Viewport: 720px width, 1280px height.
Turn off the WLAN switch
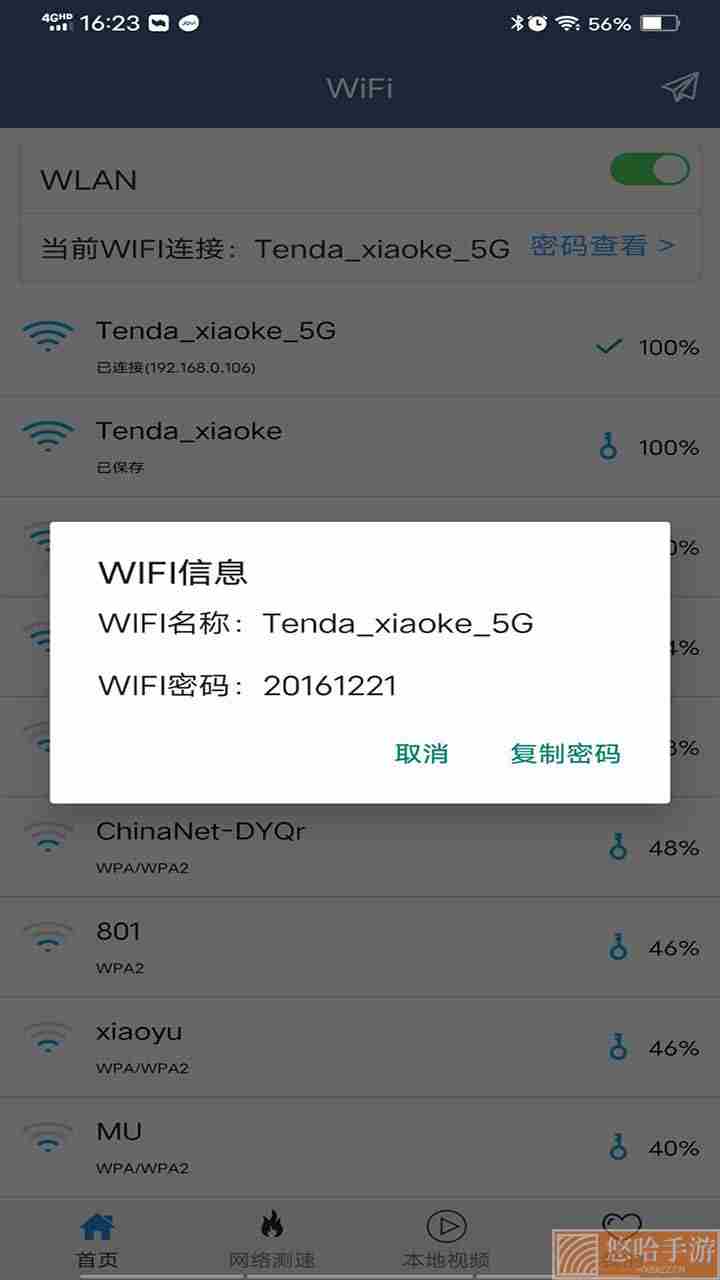pos(650,170)
